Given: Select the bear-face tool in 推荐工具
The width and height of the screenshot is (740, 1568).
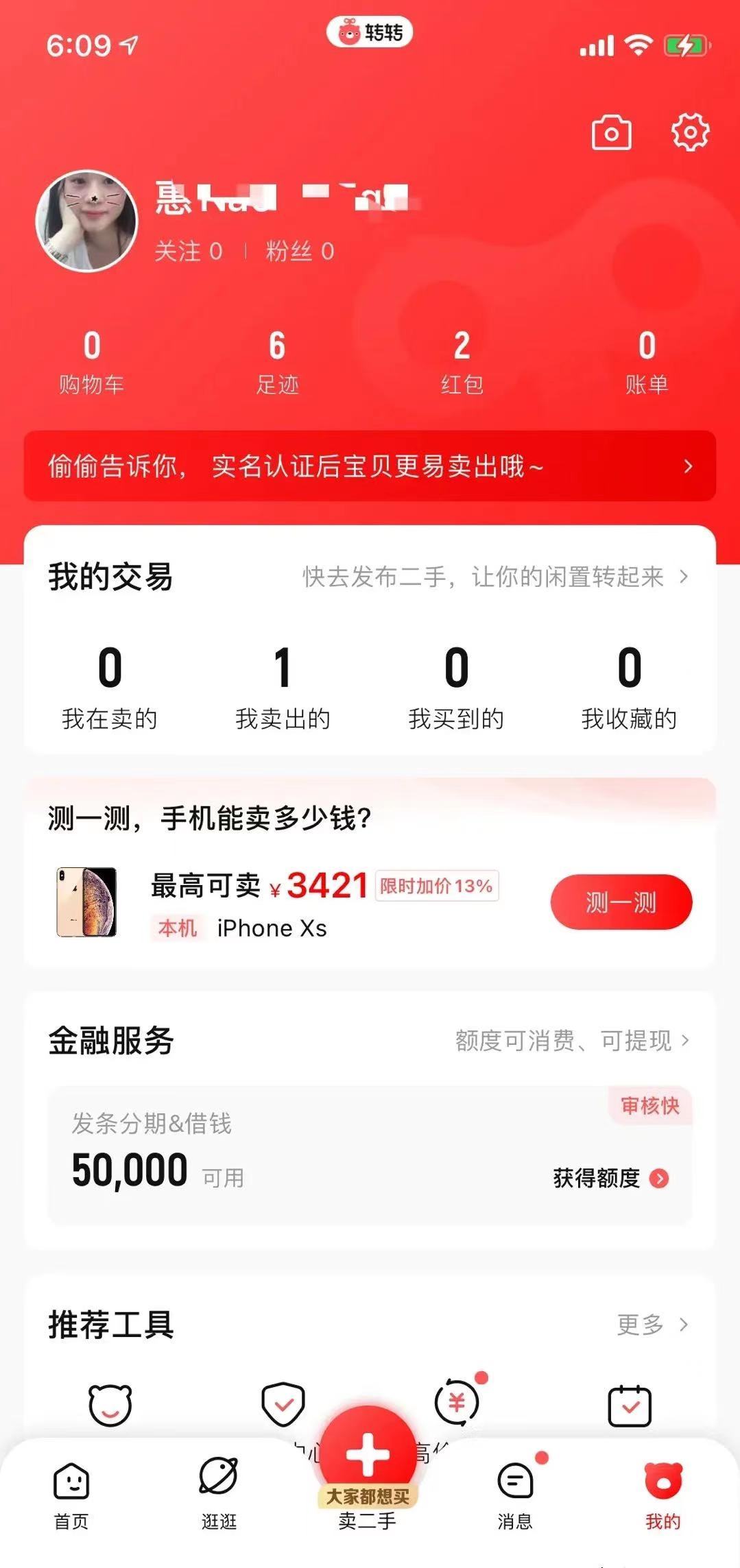Looking at the screenshot, I should [x=110, y=1403].
